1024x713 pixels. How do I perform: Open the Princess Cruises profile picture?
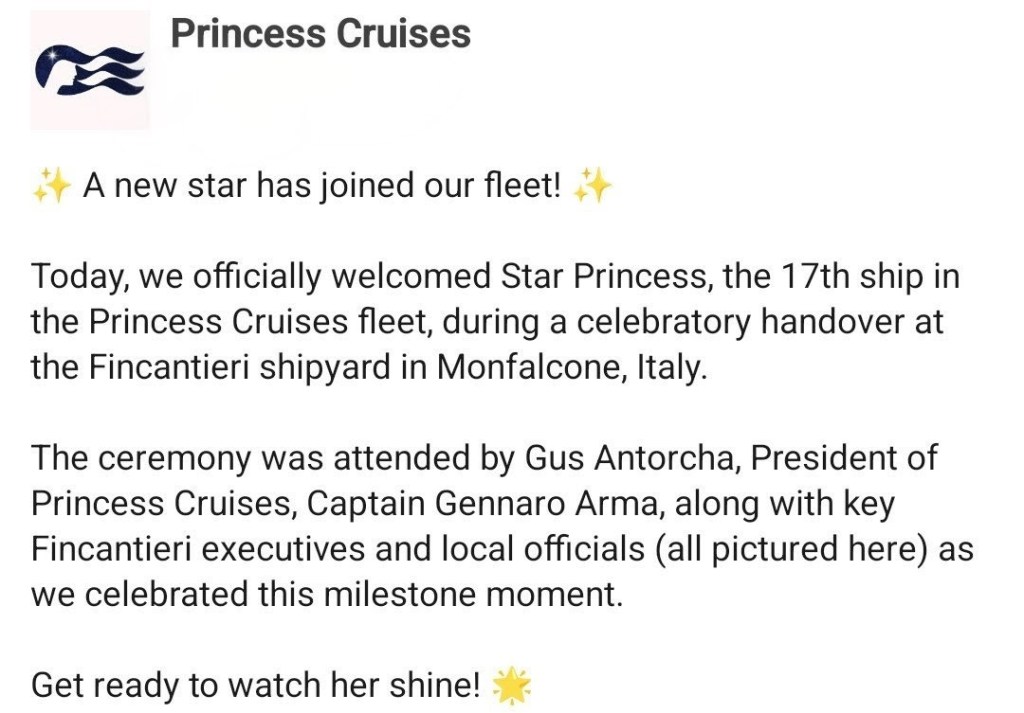pyautogui.click(x=90, y=72)
